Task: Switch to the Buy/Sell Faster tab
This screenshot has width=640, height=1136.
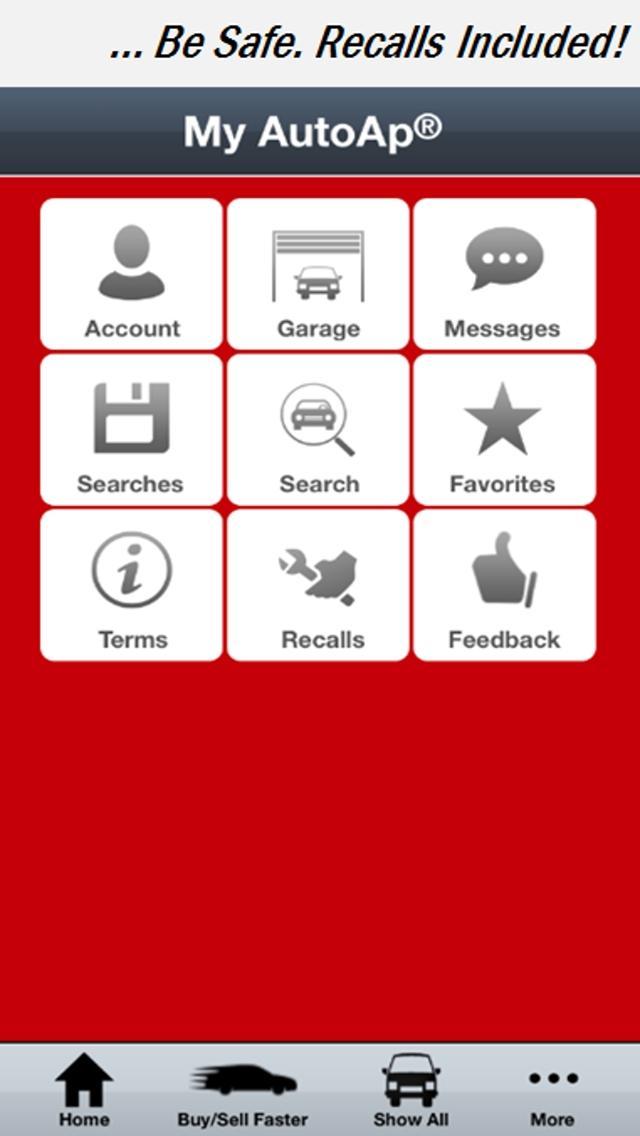Action: click(243, 1090)
